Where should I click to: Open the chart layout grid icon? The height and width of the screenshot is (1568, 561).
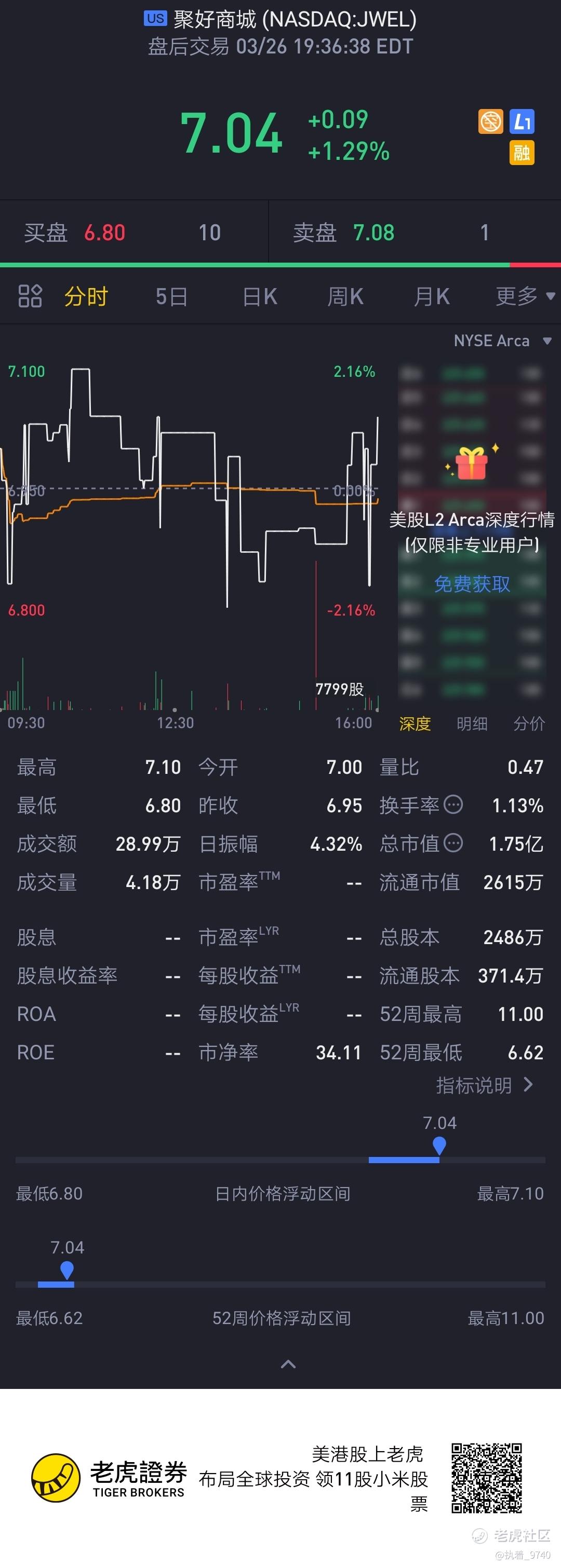pyautogui.click(x=30, y=296)
